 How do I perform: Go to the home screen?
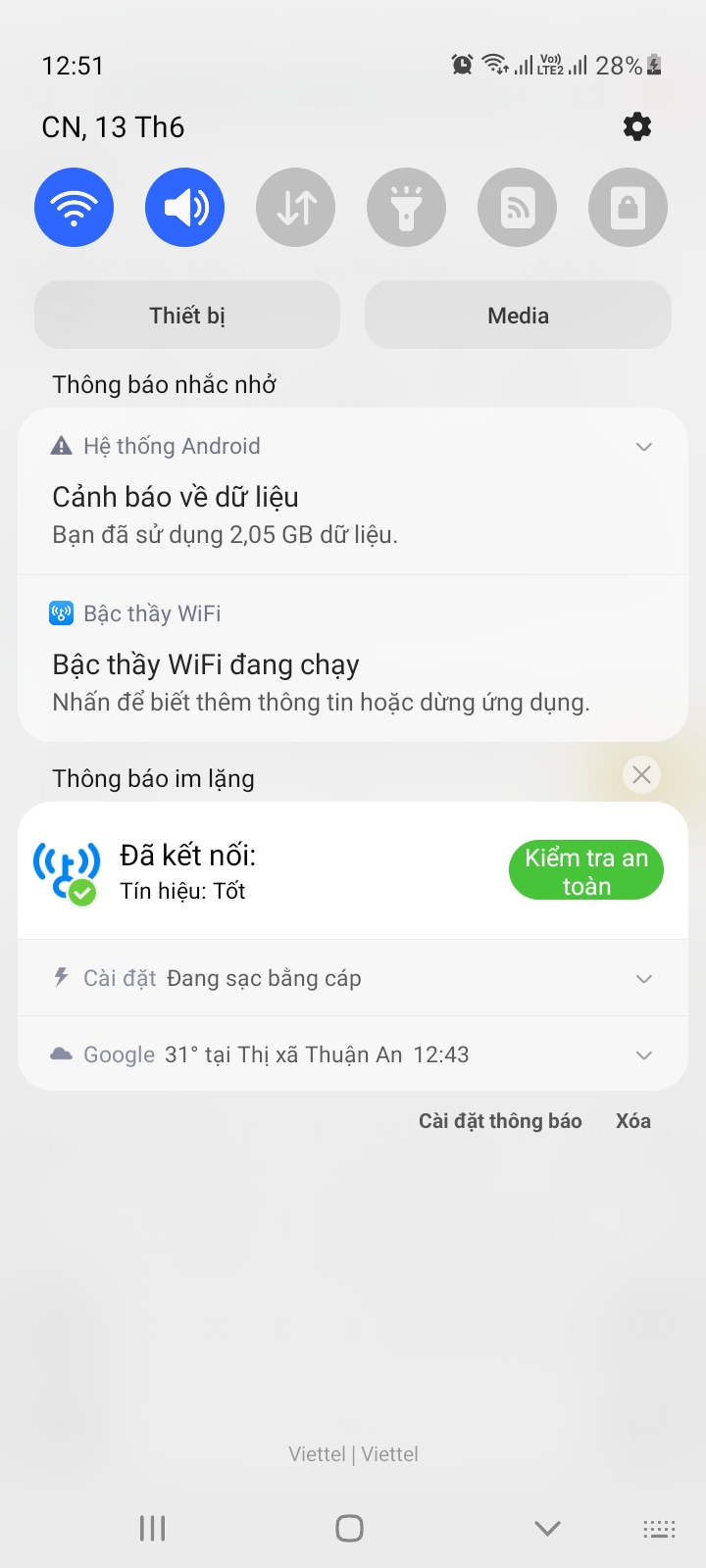click(x=350, y=1528)
